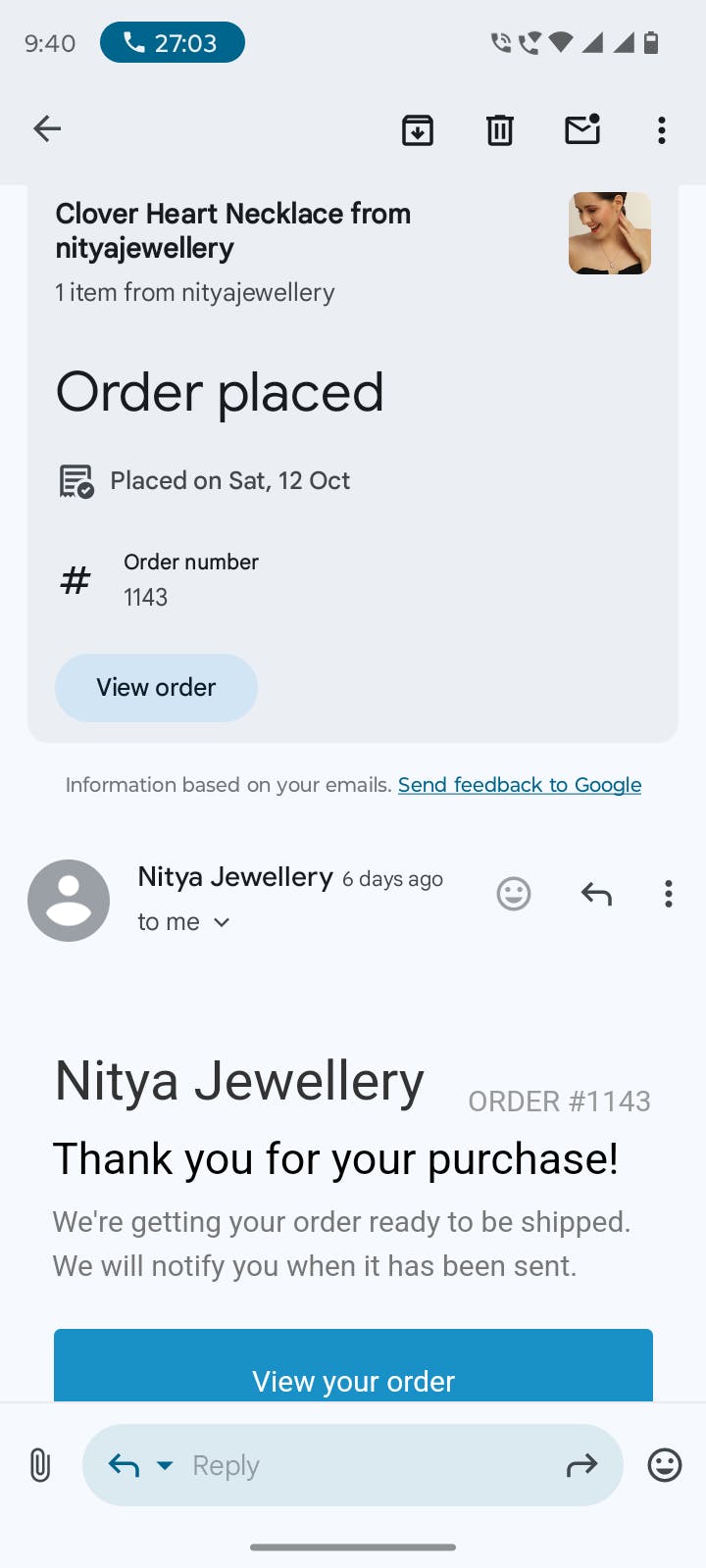The image size is (706, 1568).
Task: Mark email as unread
Action: [582, 129]
